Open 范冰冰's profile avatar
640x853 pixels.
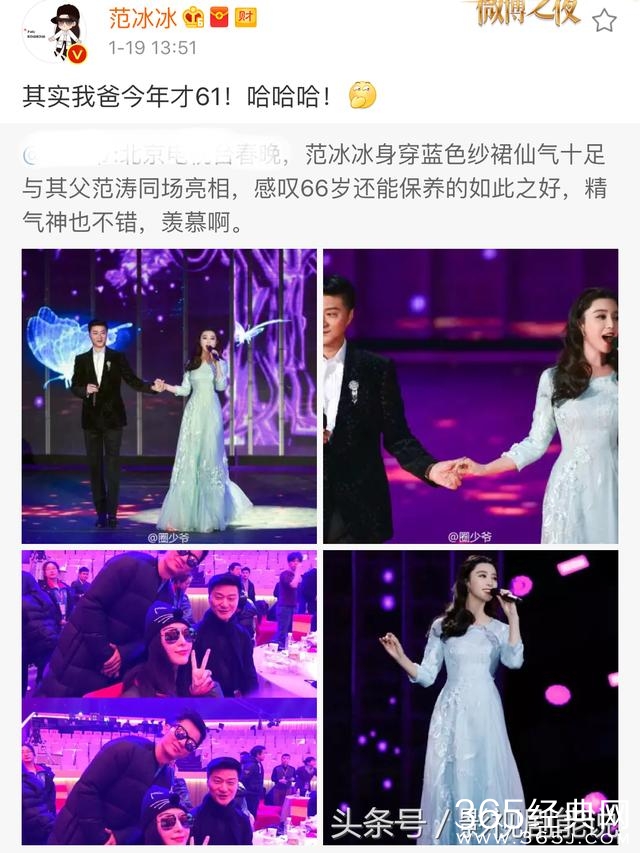tap(53, 31)
